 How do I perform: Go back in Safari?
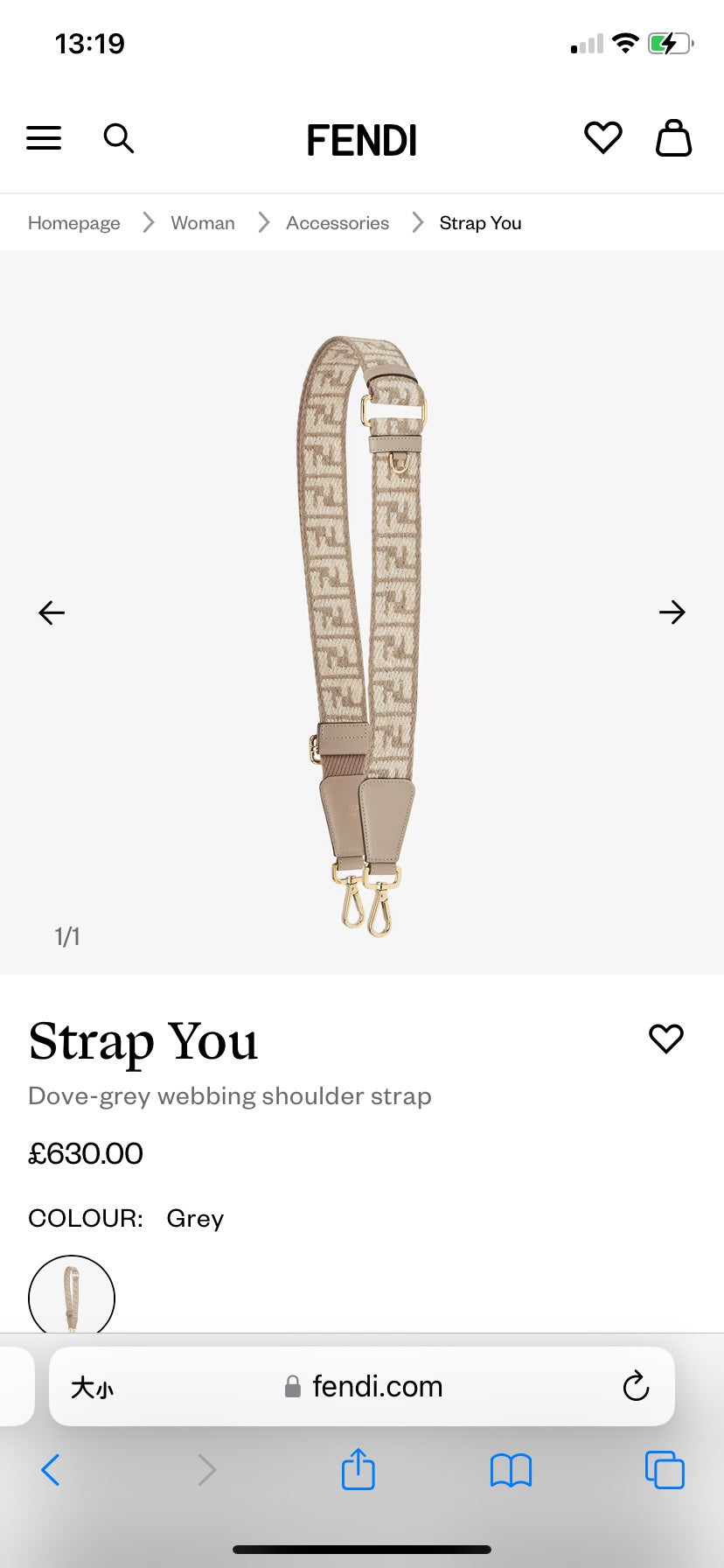point(51,1470)
